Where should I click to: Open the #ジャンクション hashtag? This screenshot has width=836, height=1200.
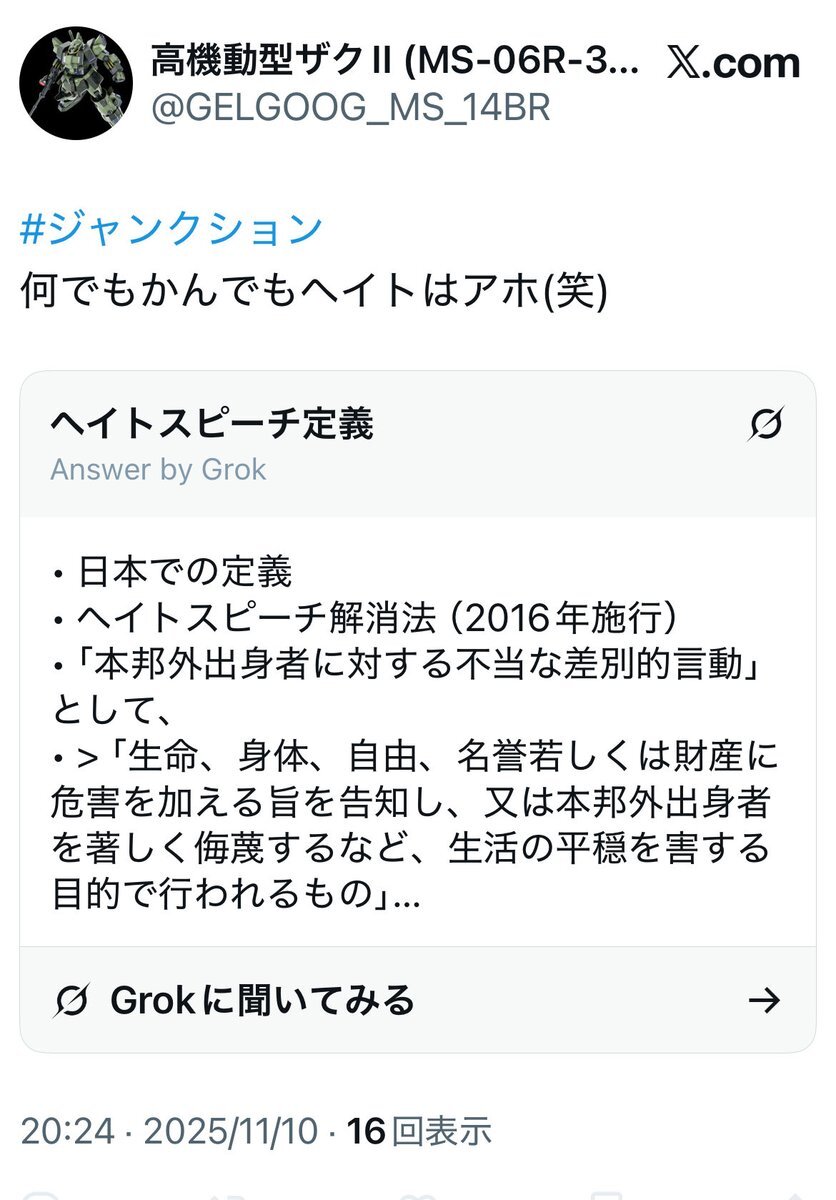[x=172, y=229]
